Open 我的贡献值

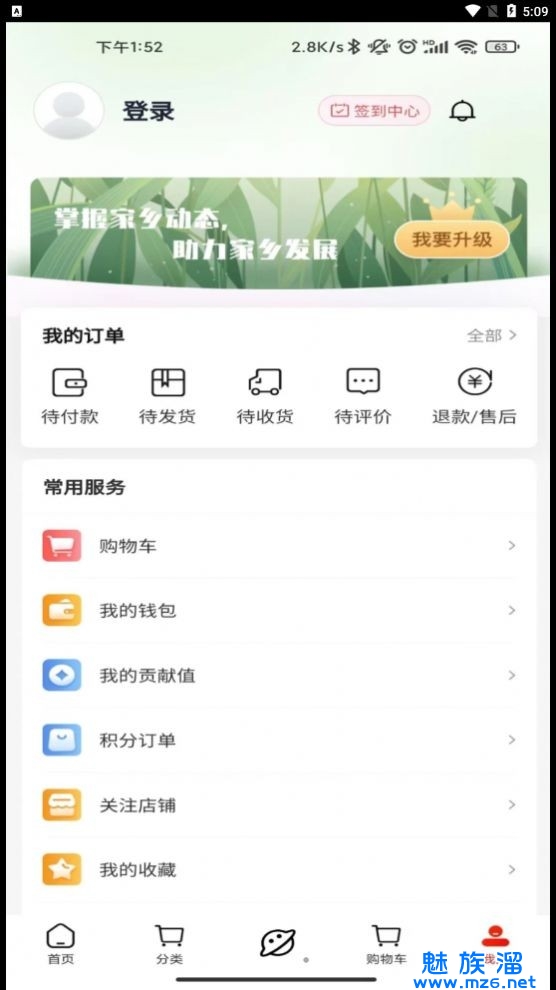coord(279,676)
